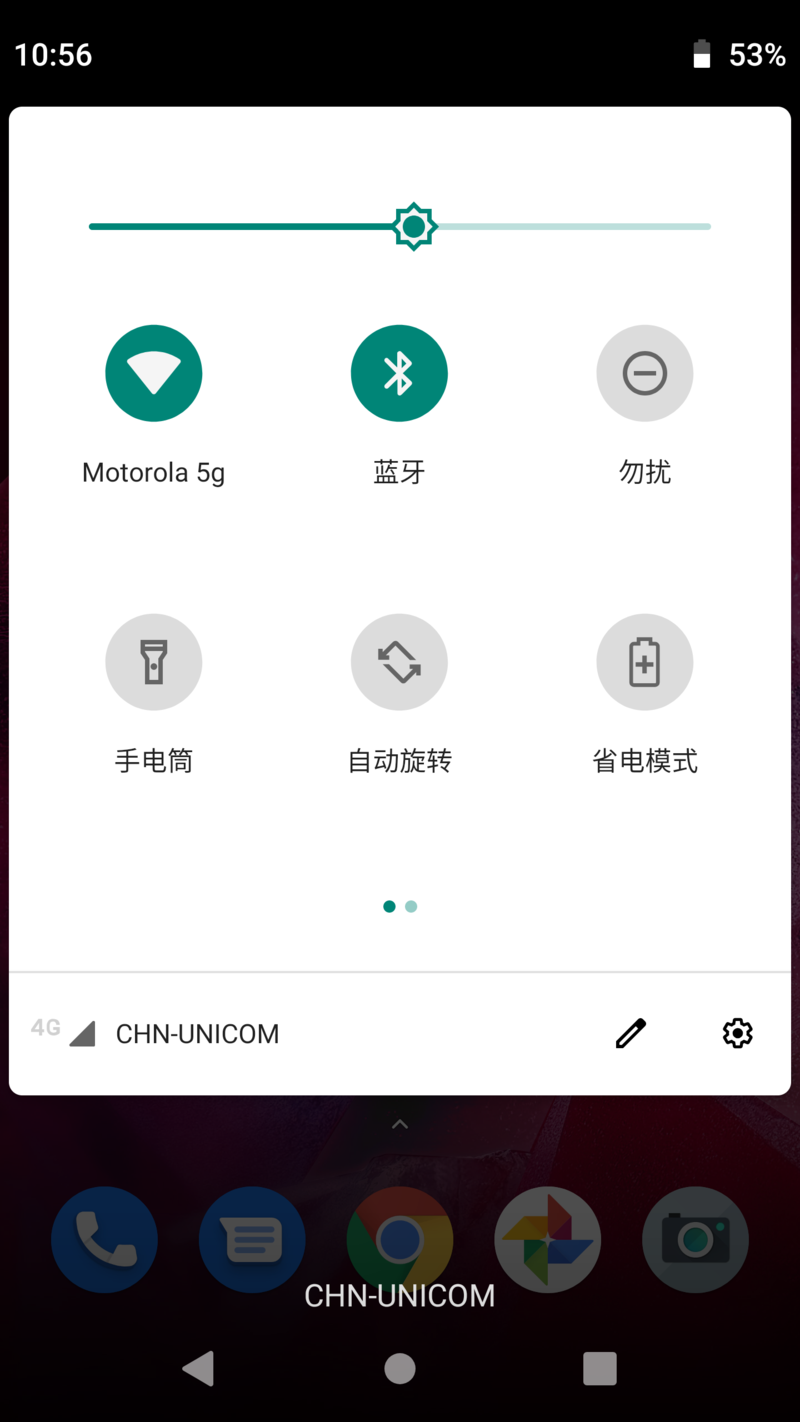Image resolution: width=800 pixels, height=1422 pixels.
Task: Open settings via the gear icon
Action: tap(737, 1033)
